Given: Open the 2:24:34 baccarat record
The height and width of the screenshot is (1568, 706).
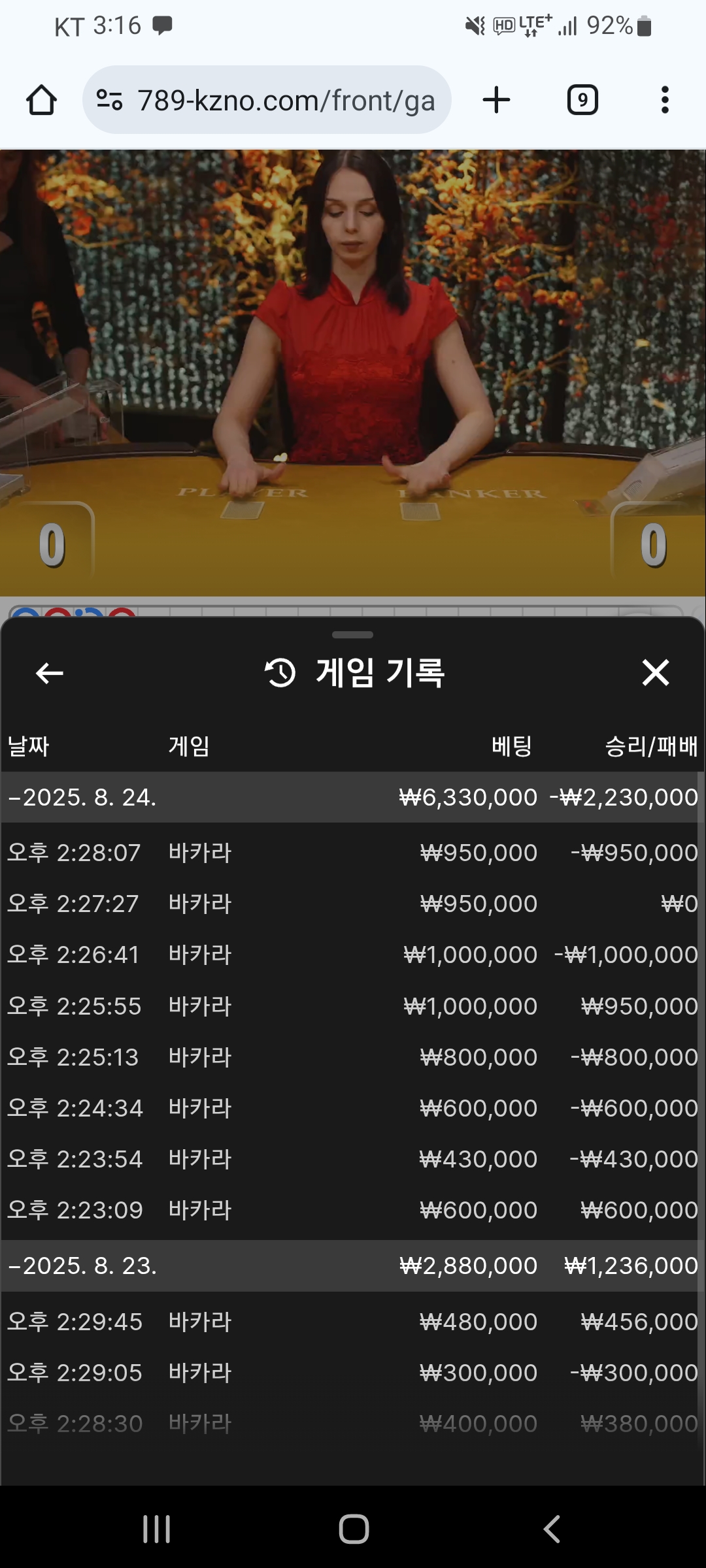Looking at the screenshot, I should point(353,1108).
